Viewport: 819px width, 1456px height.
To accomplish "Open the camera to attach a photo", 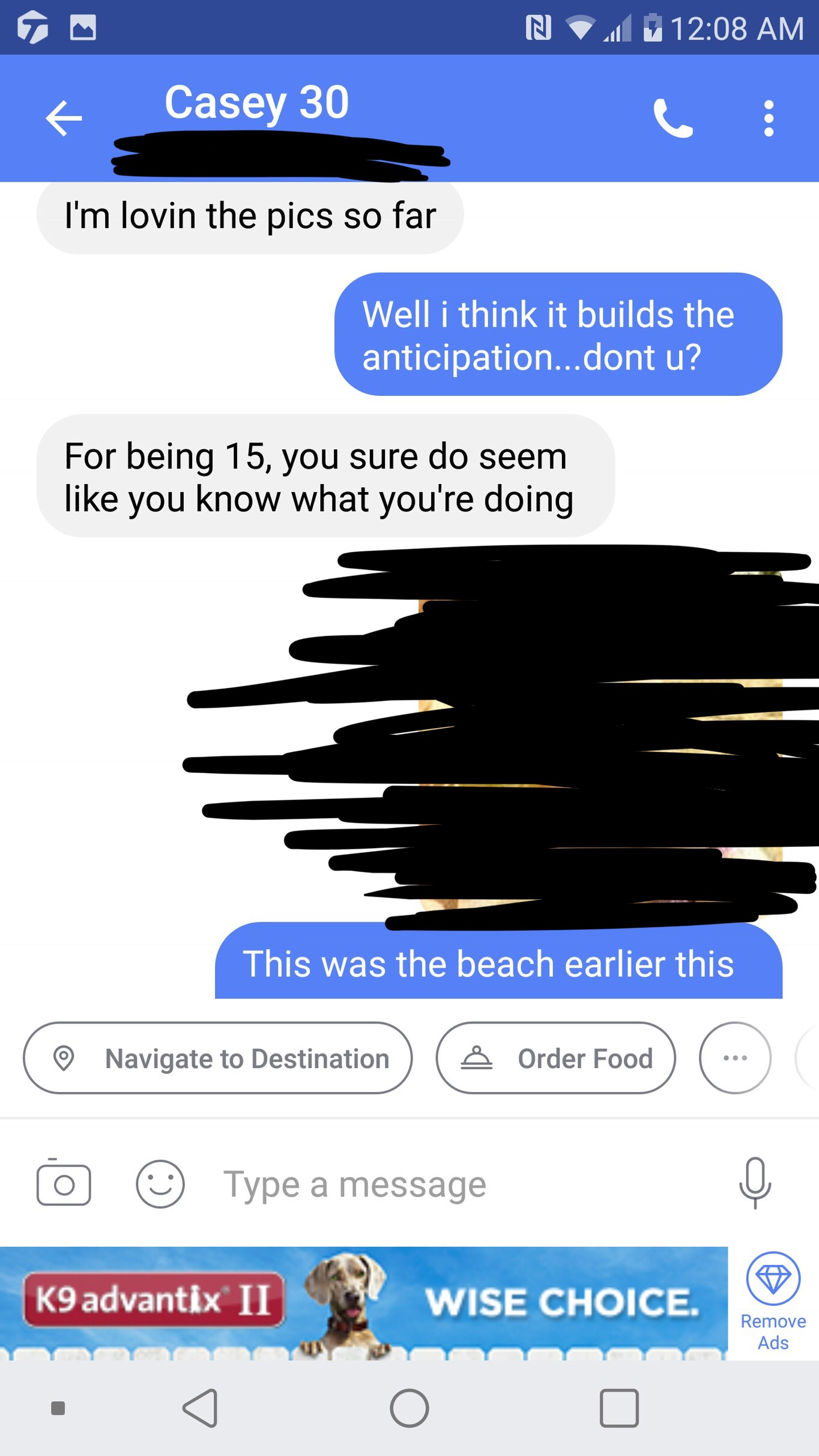I will pos(64,1183).
